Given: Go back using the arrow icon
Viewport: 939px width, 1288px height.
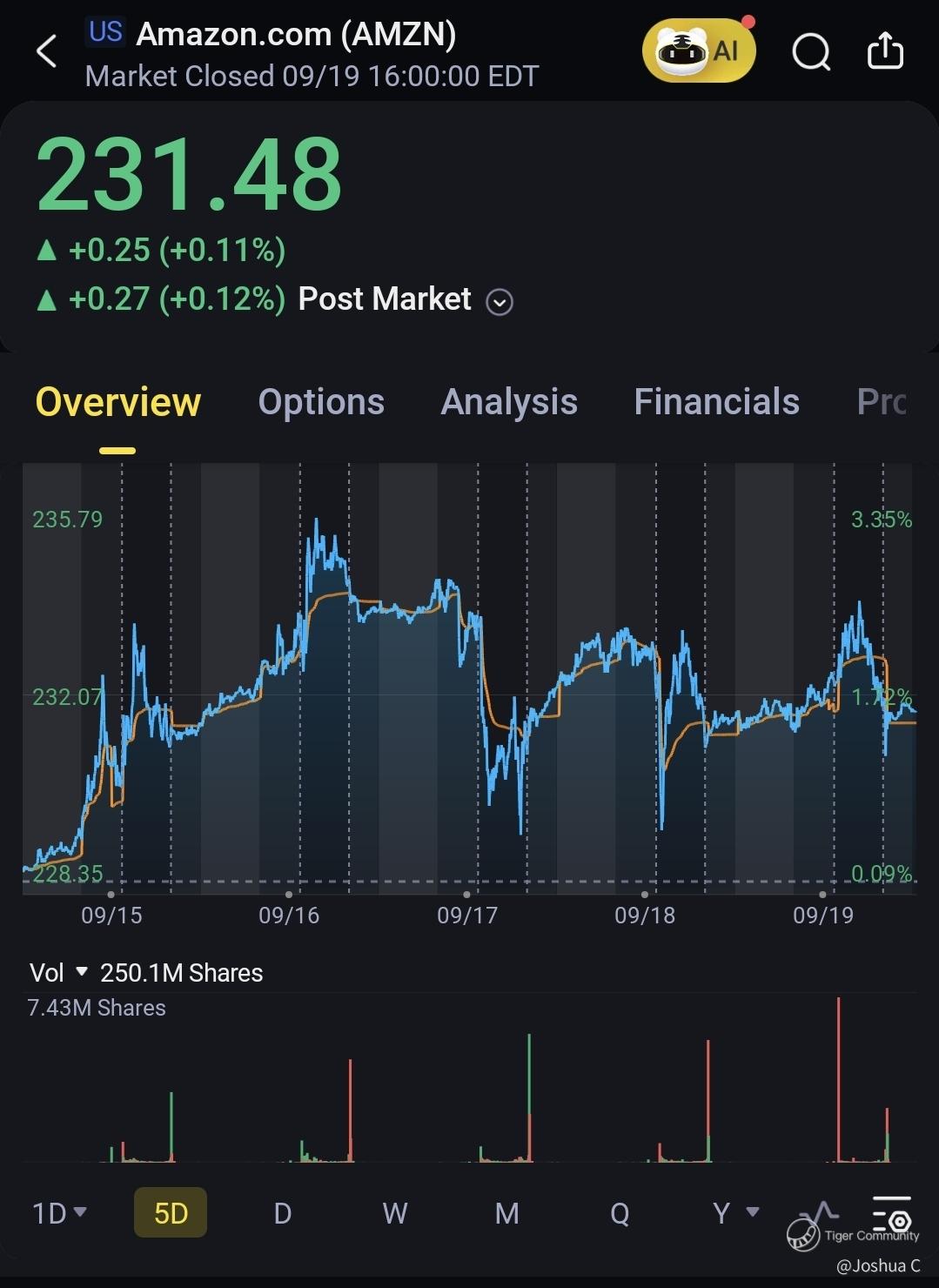Looking at the screenshot, I should (x=47, y=51).
